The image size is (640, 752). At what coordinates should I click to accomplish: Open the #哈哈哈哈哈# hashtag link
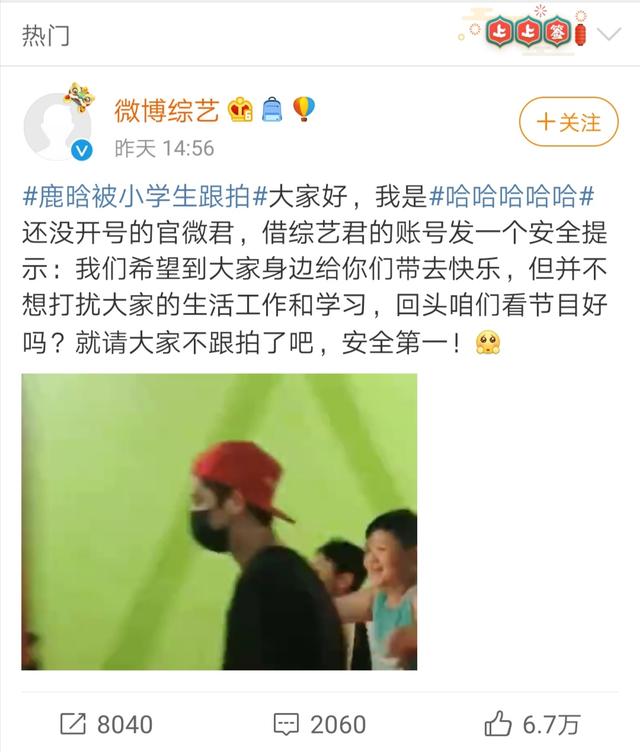coord(513,192)
